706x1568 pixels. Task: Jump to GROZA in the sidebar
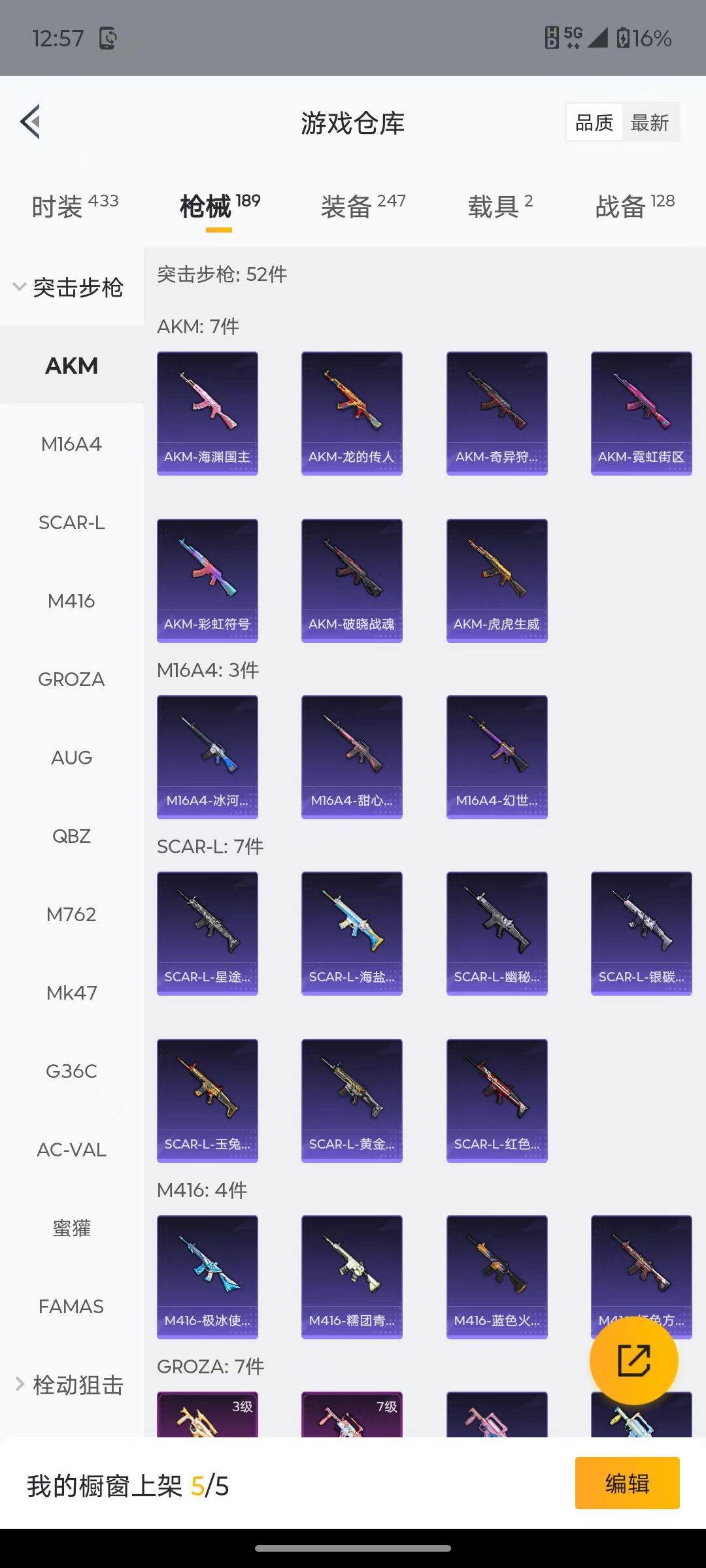(71, 679)
